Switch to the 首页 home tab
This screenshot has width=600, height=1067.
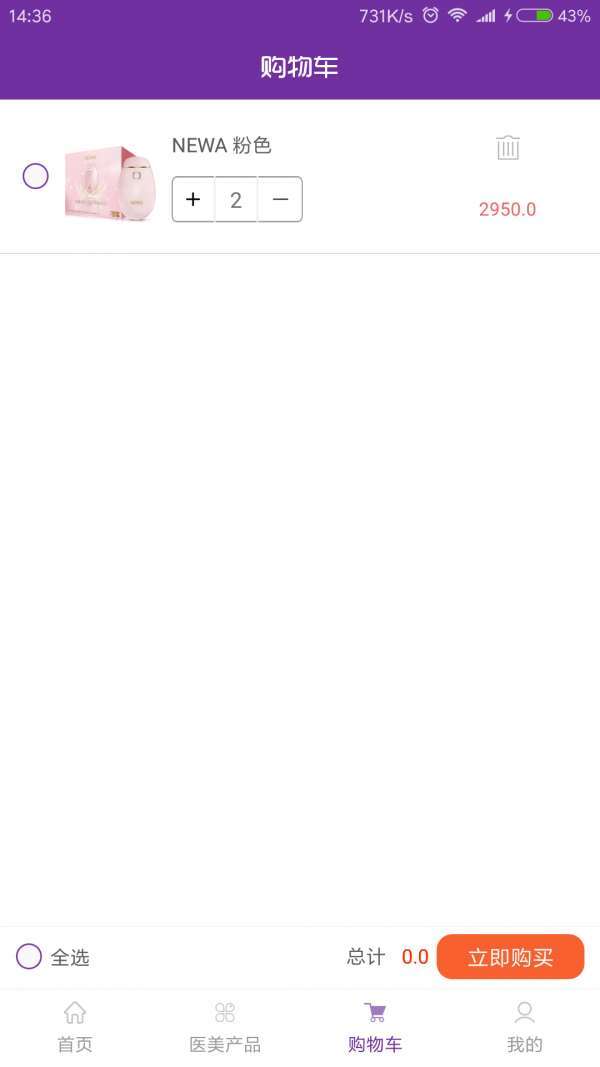tap(75, 1027)
